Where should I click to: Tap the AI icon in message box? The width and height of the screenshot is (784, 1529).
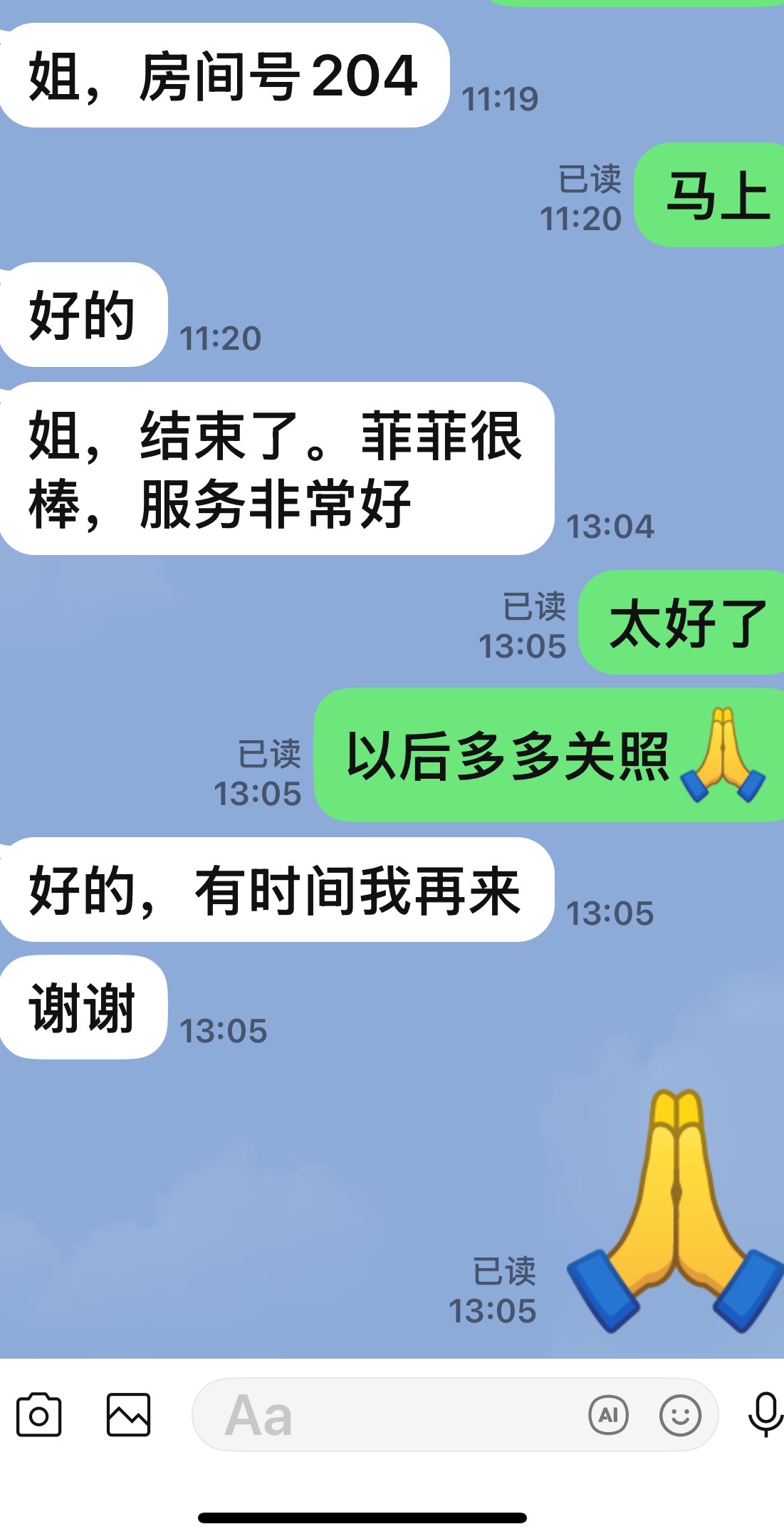(x=609, y=1415)
